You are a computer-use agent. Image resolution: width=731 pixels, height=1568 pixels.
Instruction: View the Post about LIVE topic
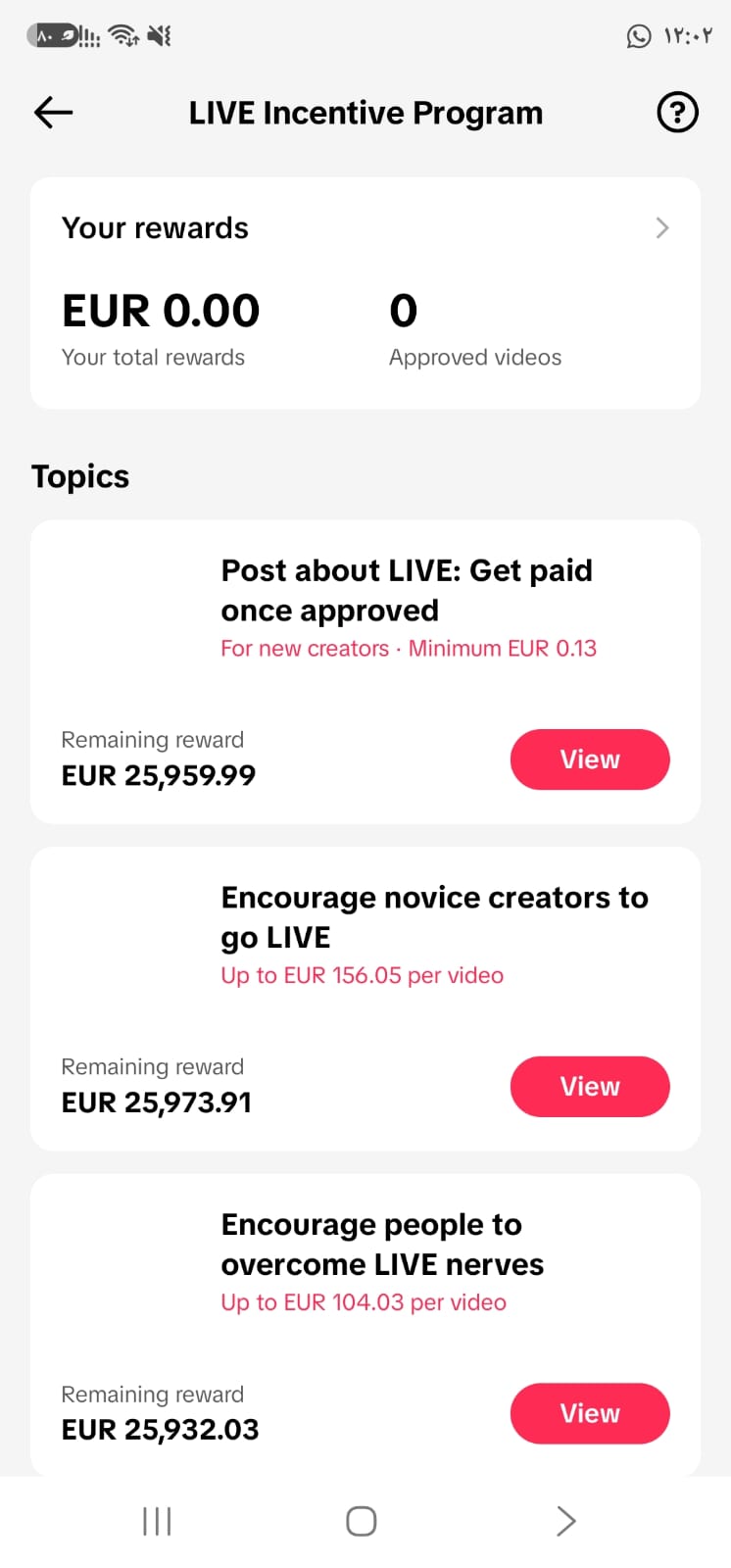click(590, 759)
